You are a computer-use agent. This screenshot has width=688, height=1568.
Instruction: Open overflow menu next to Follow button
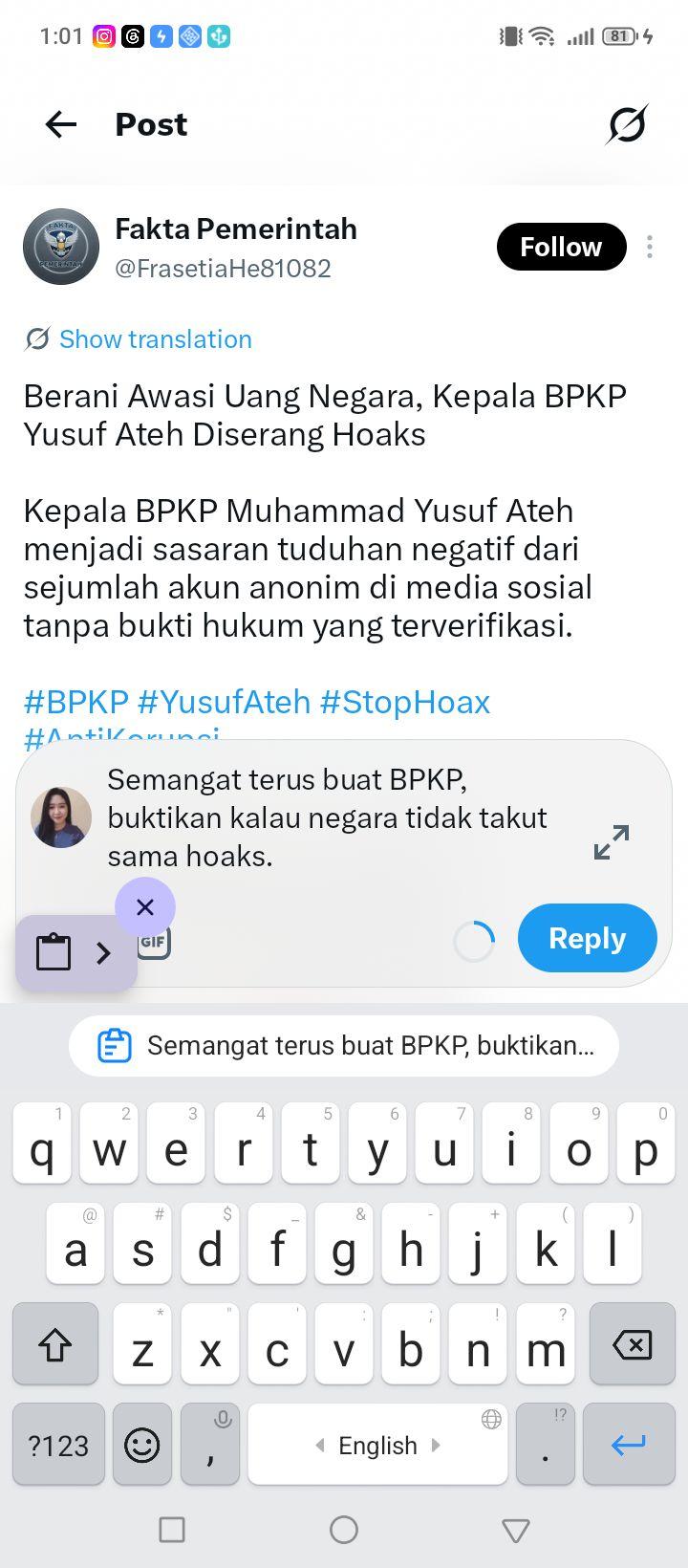click(x=650, y=247)
